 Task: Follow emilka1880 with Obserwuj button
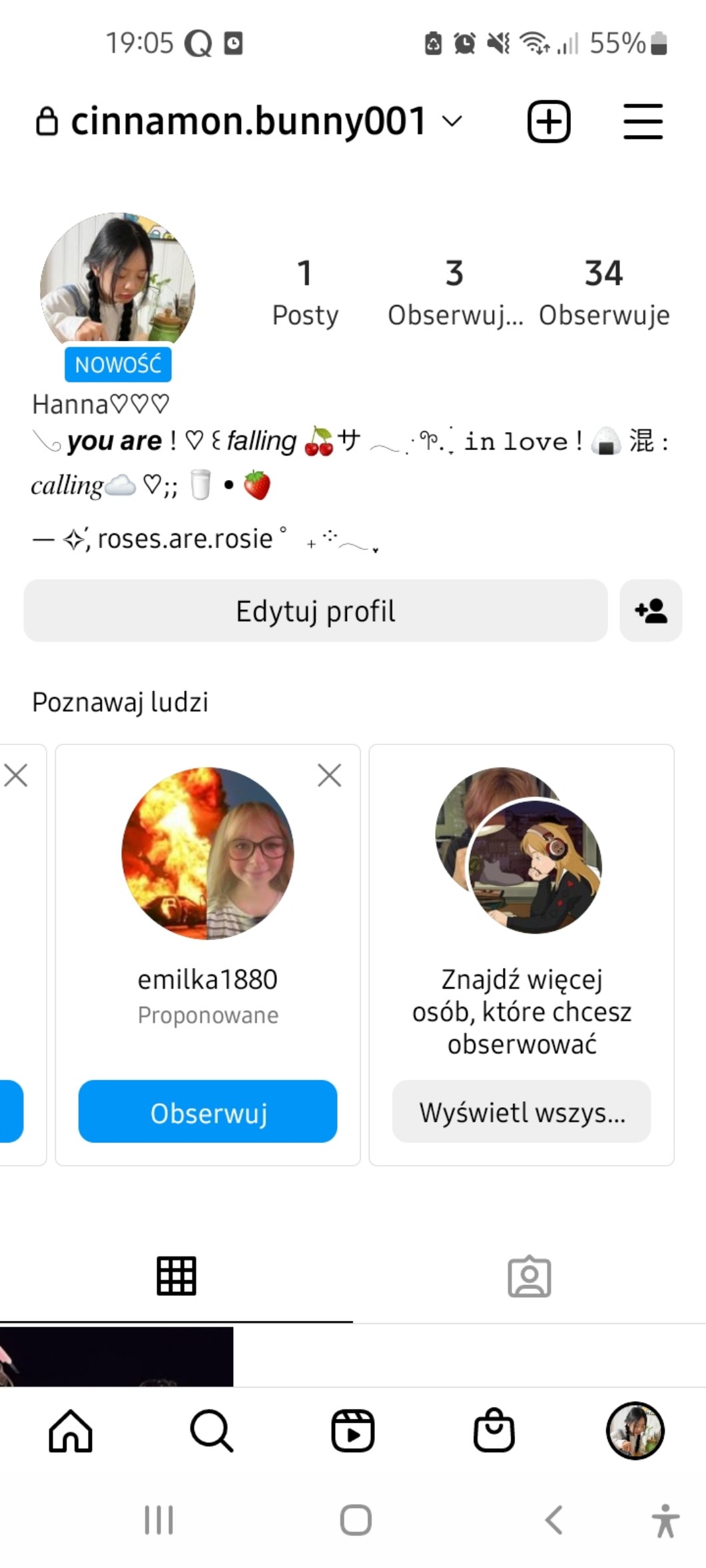click(208, 1111)
